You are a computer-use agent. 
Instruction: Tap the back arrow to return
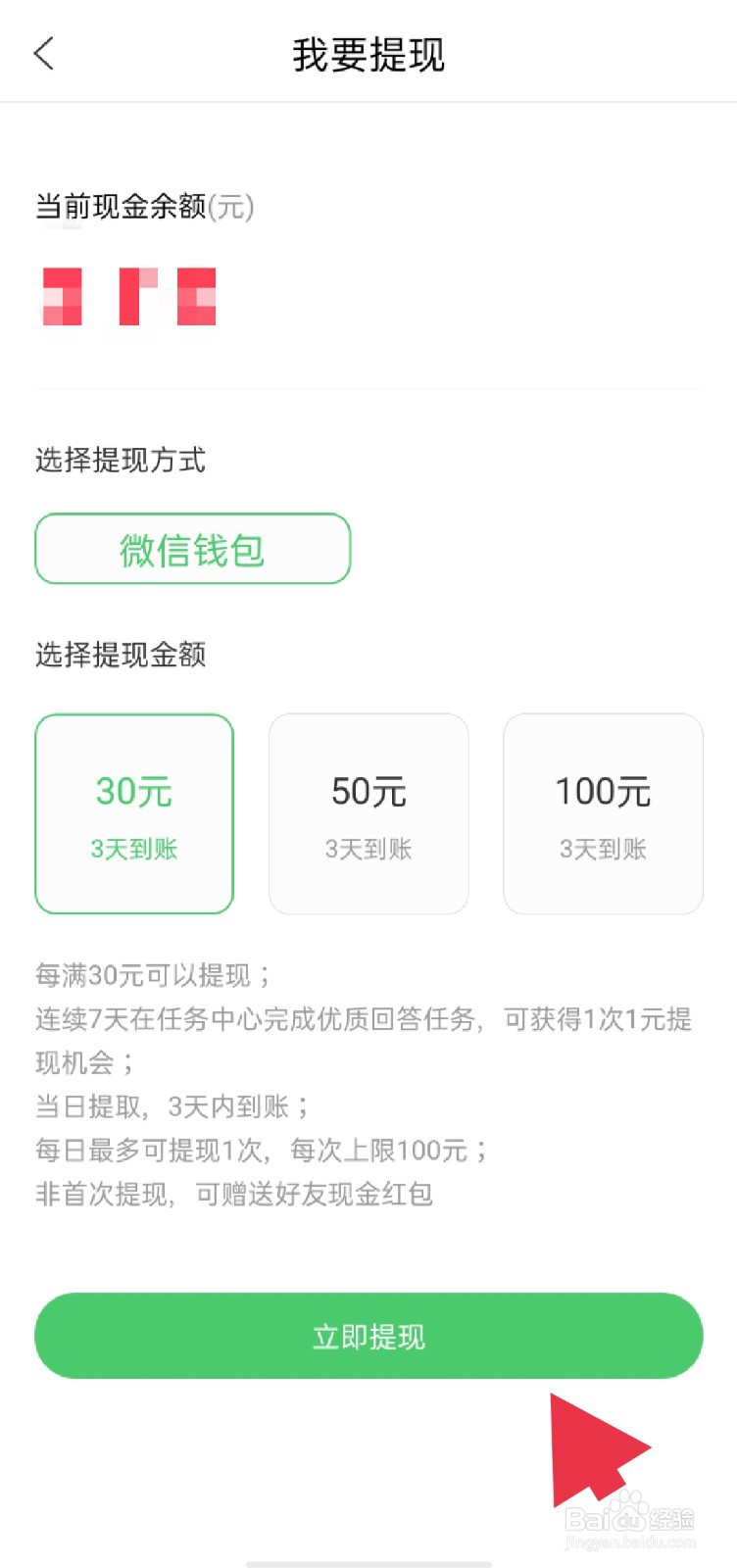[43, 54]
